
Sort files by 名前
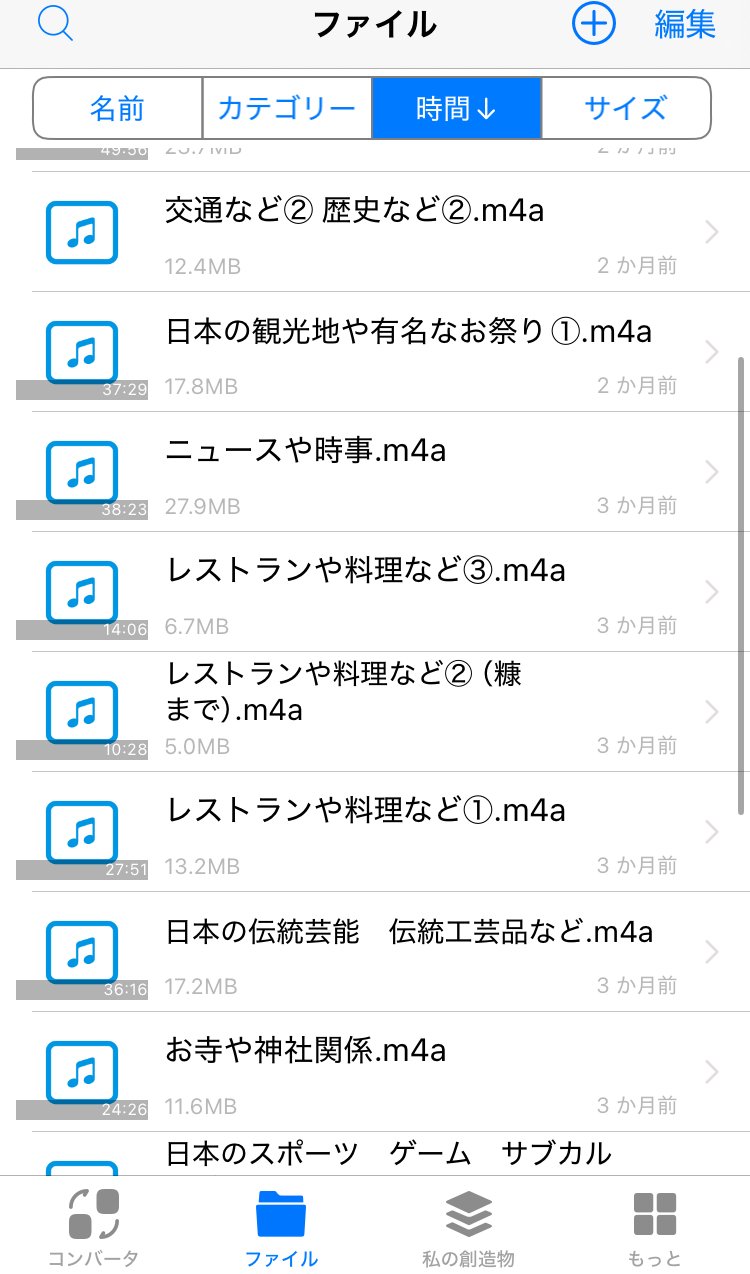118,108
